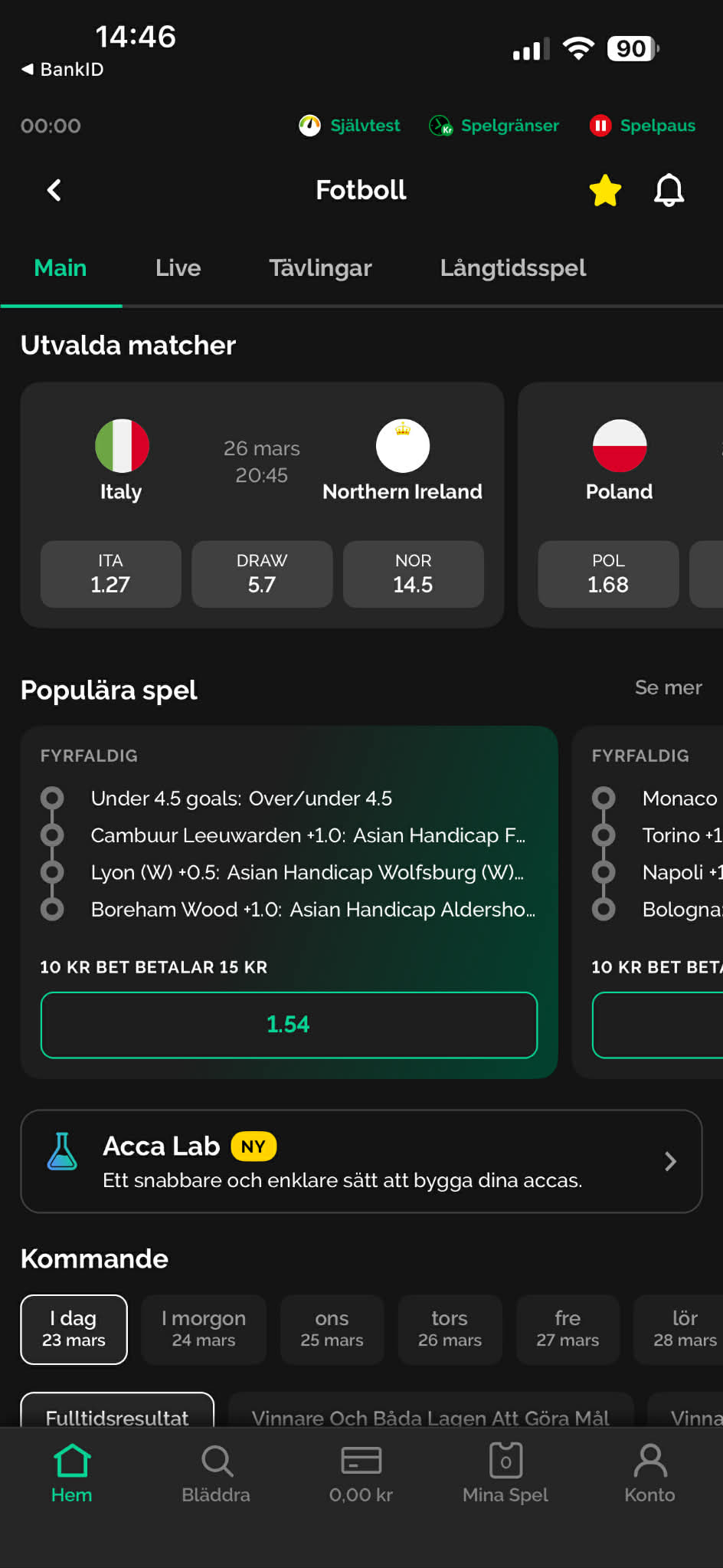Pick Northern Ireland odds 14.5
Image resolution: width=723 pixels, height=1568 pixels.
click(x=413, y=574)
